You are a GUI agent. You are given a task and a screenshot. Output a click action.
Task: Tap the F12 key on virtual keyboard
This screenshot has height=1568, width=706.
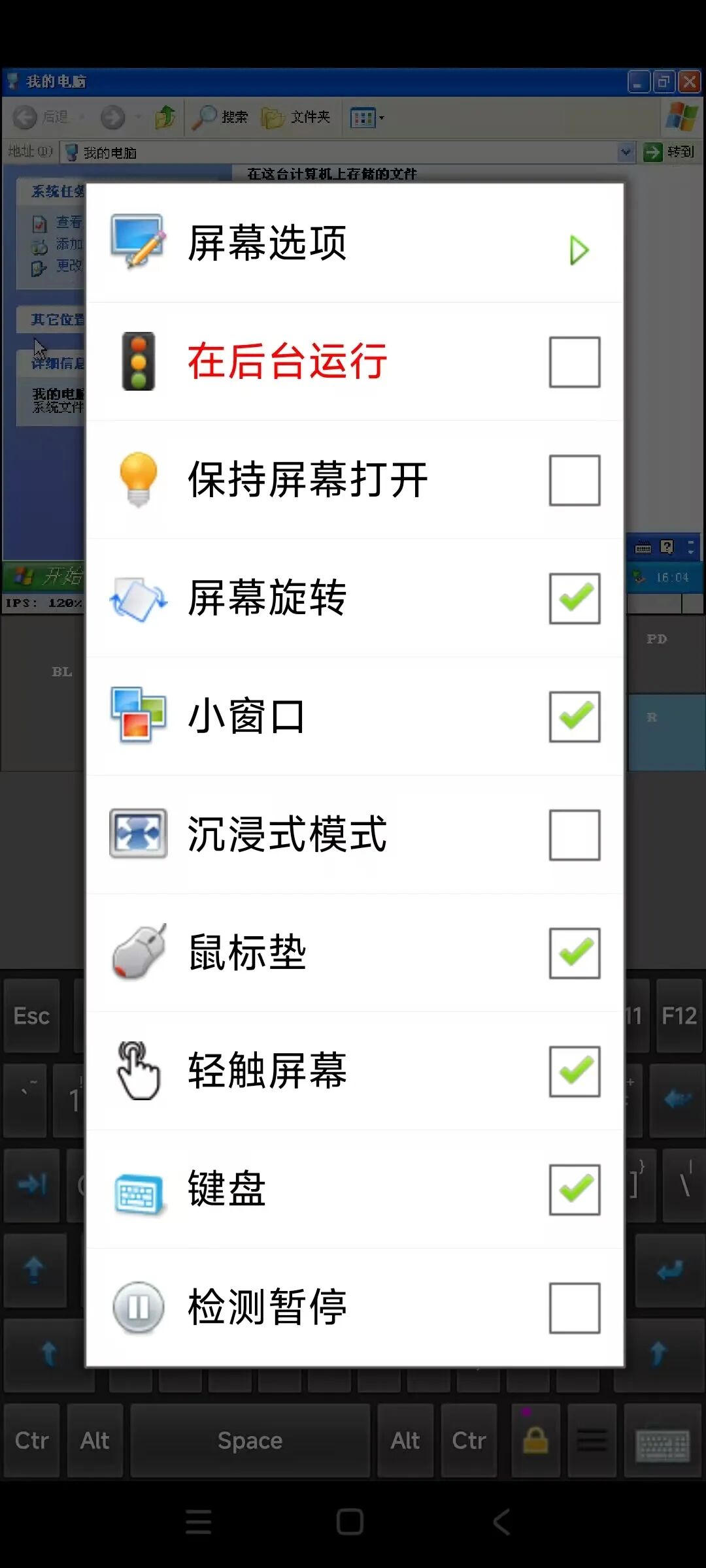tap(679, 1016)
